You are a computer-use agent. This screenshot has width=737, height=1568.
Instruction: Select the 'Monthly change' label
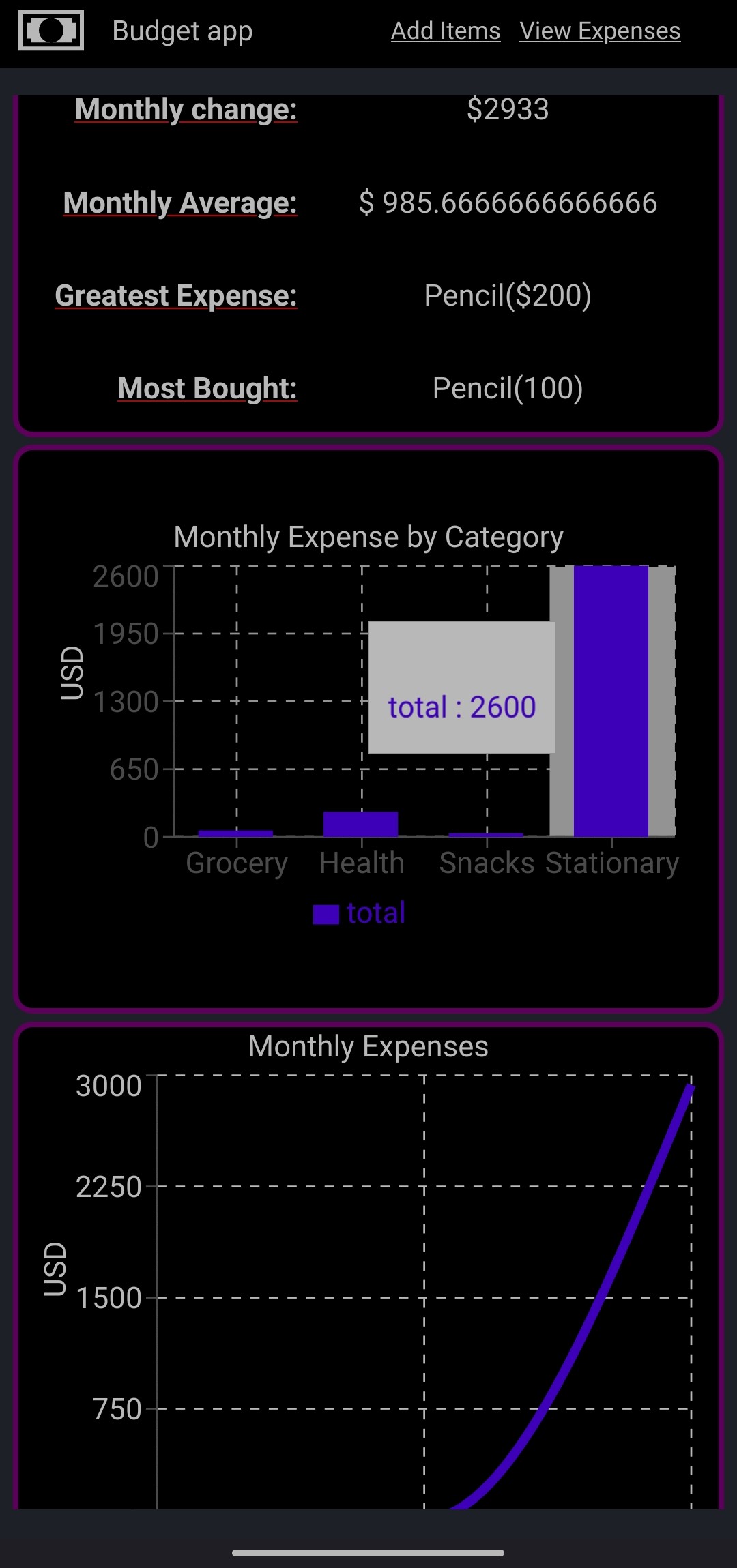(186, 110)
